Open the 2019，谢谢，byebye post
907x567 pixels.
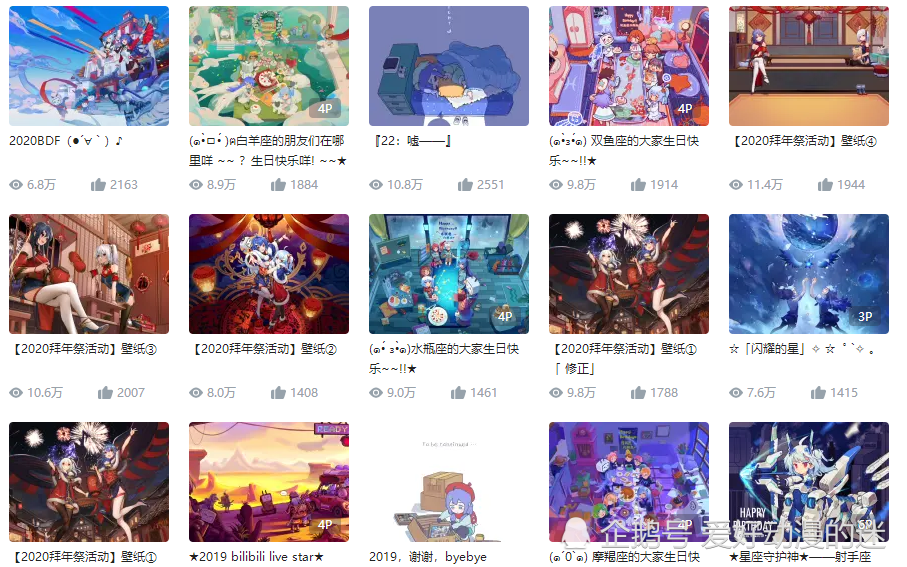click(x=449, y=482)
